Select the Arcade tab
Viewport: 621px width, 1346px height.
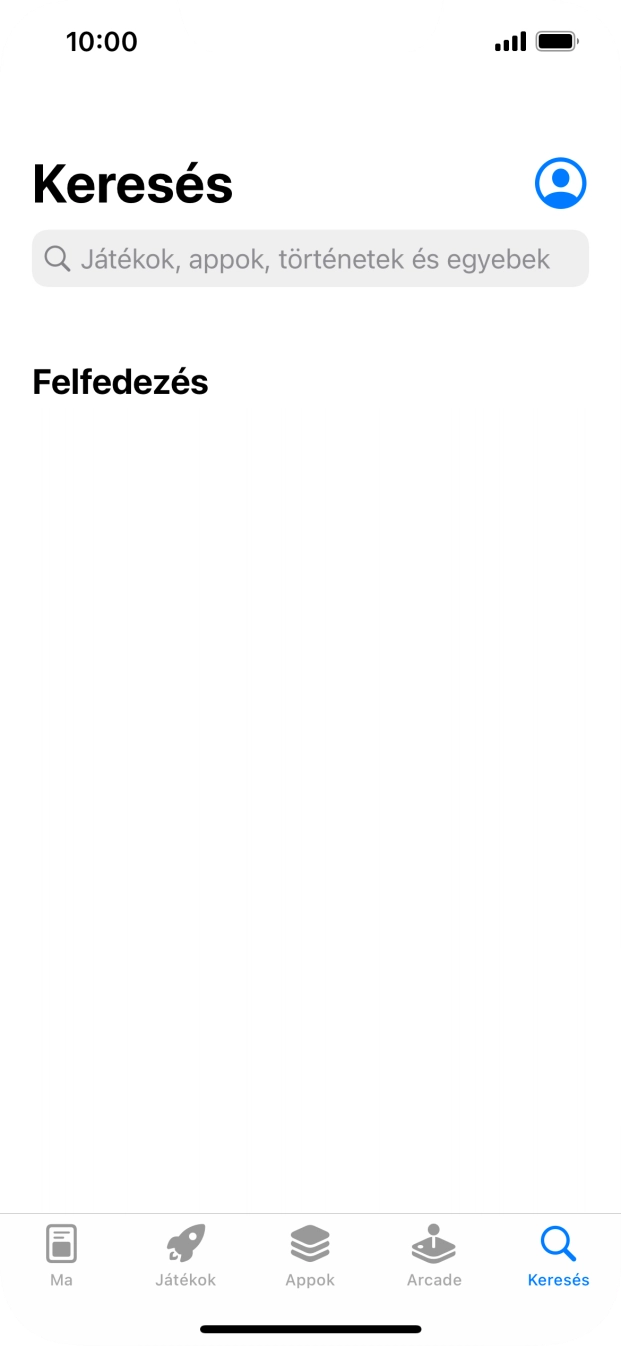434,1255
